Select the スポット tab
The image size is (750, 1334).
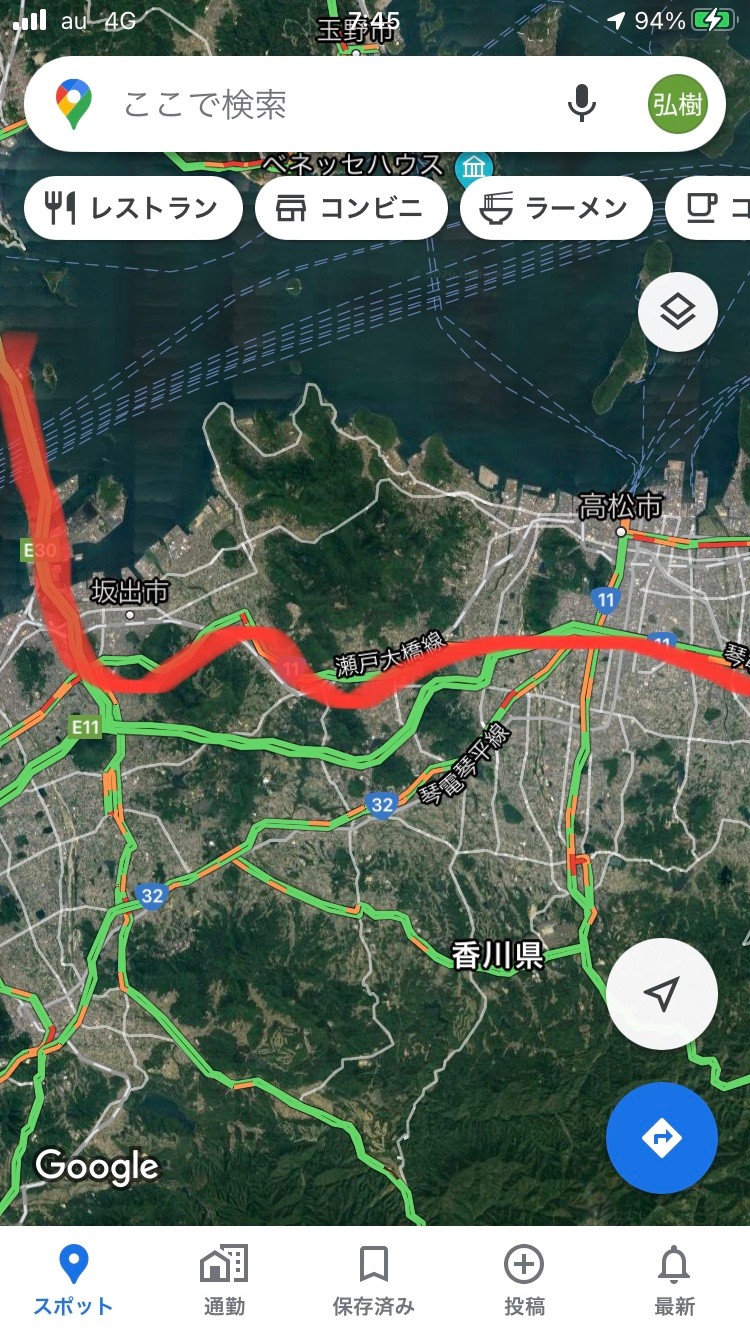point(73,1280)
